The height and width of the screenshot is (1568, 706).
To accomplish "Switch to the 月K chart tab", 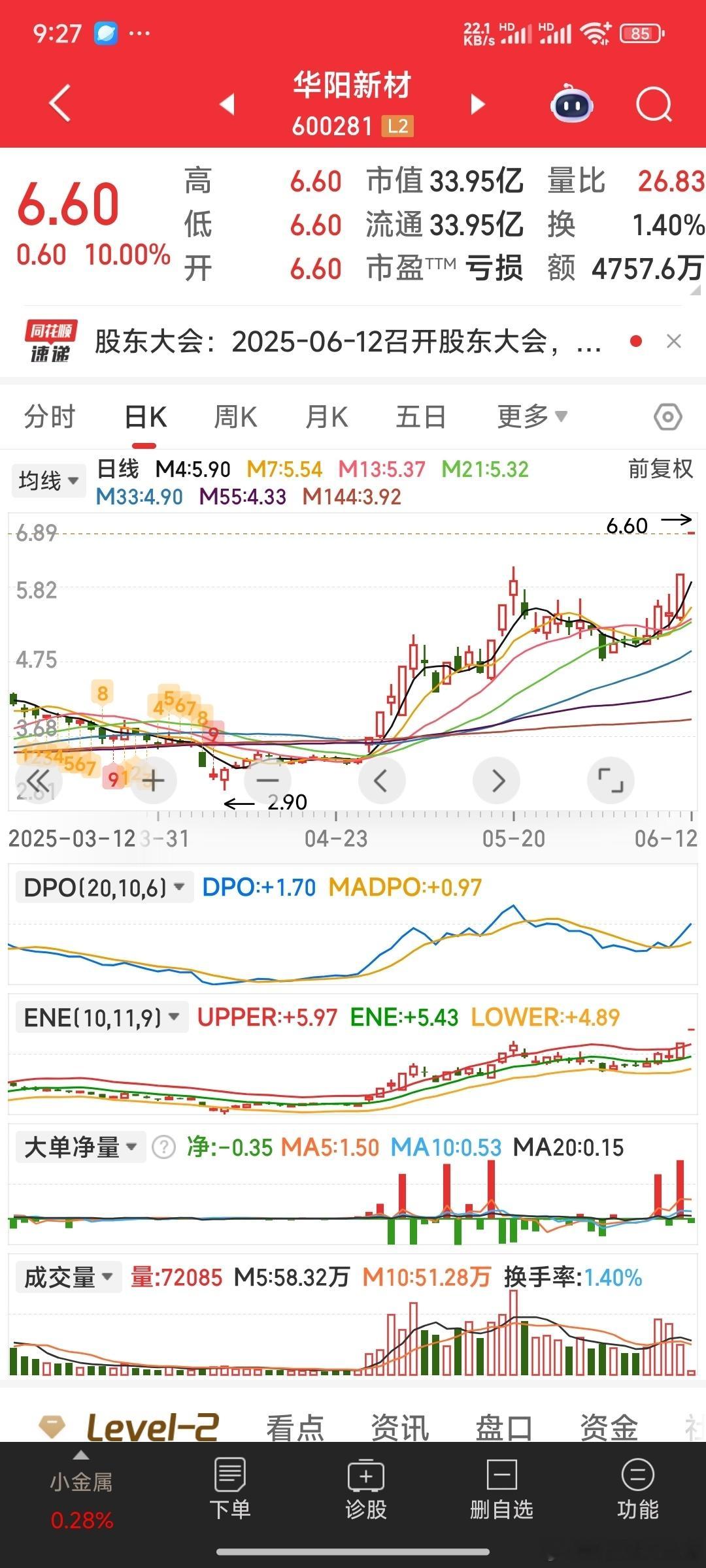I will (327, 417).
